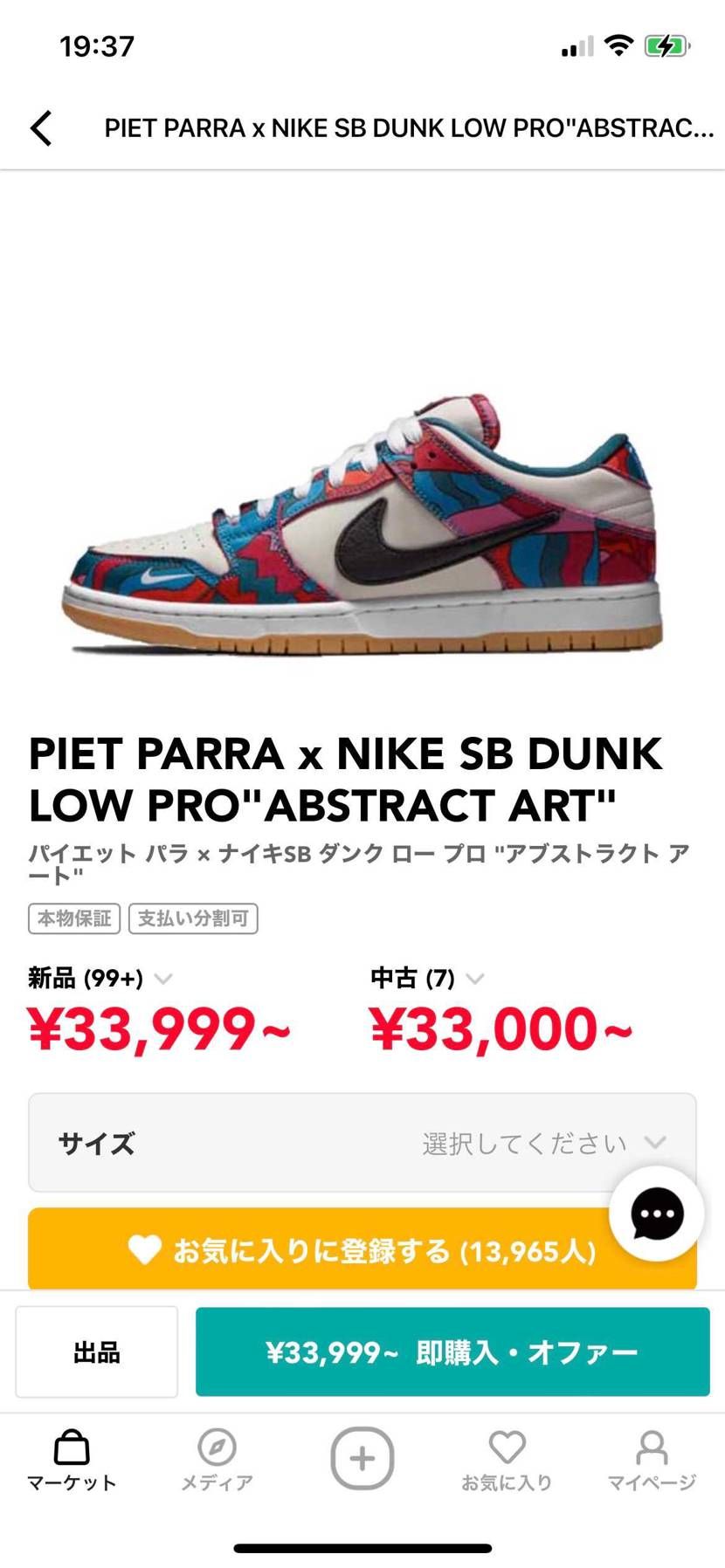The height and width of the screenshot is (1568, 725).
Task: Tap the 支払い分割可 badge
Action: coord(193,918)
